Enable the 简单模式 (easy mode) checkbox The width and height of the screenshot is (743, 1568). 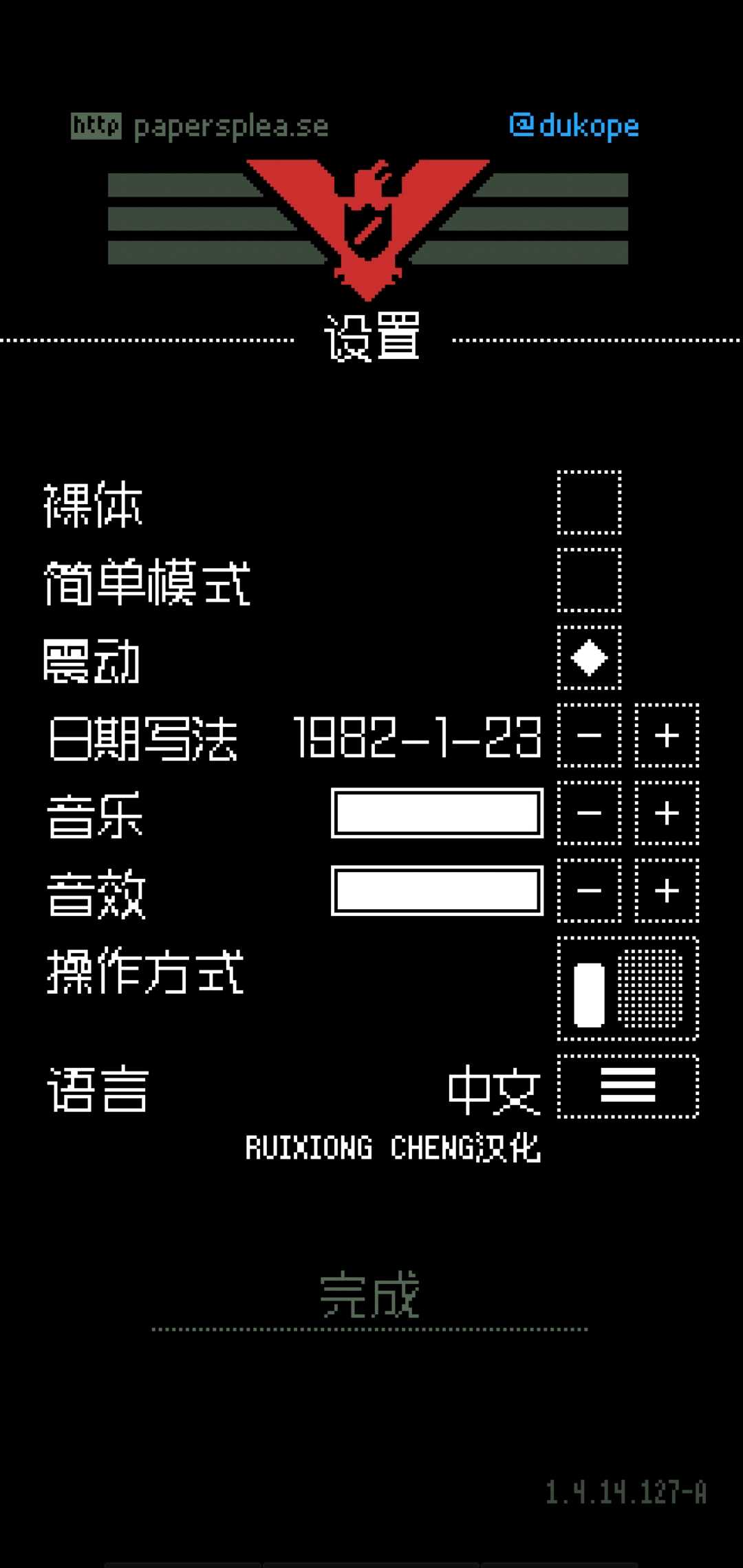click(589, 580)
